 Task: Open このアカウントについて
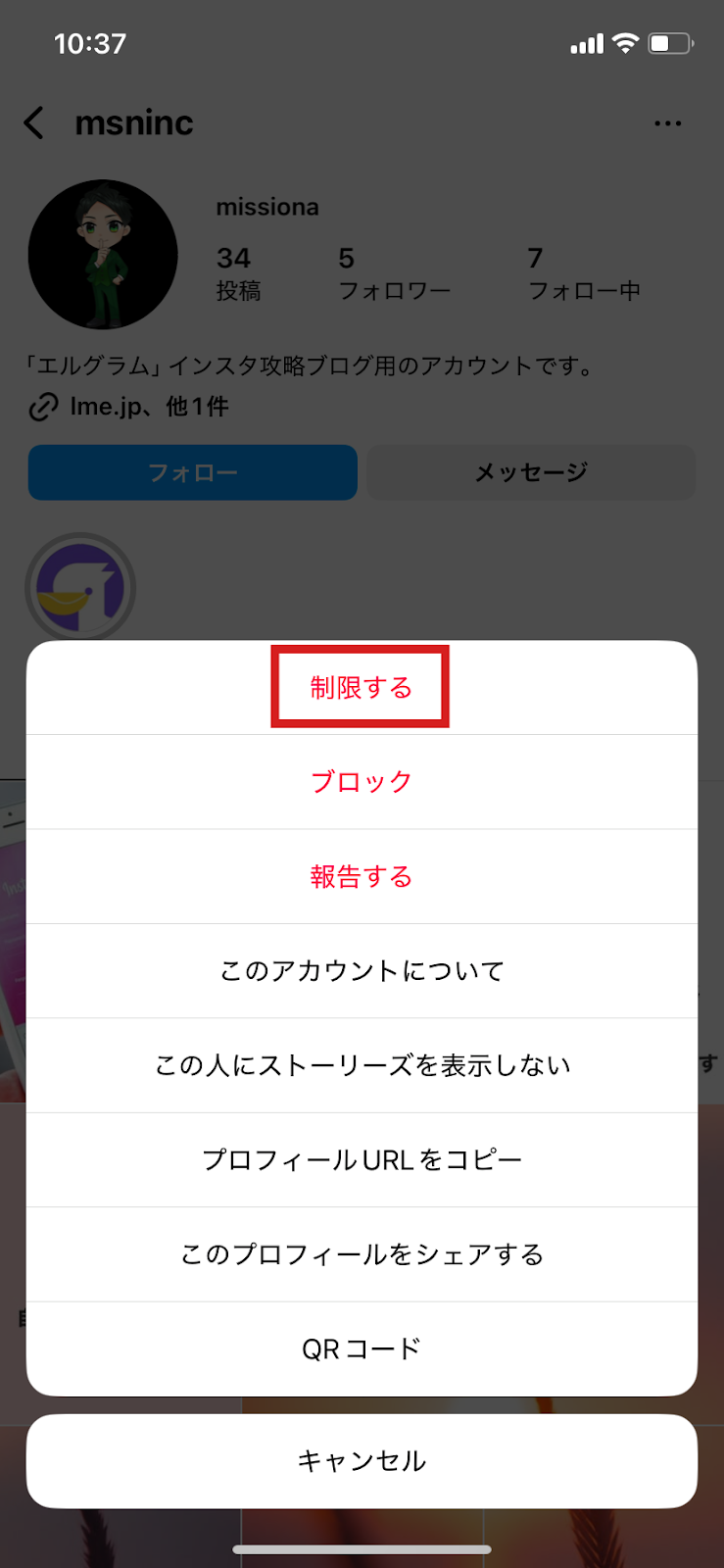pyautogui.click(x=362, y=971)
